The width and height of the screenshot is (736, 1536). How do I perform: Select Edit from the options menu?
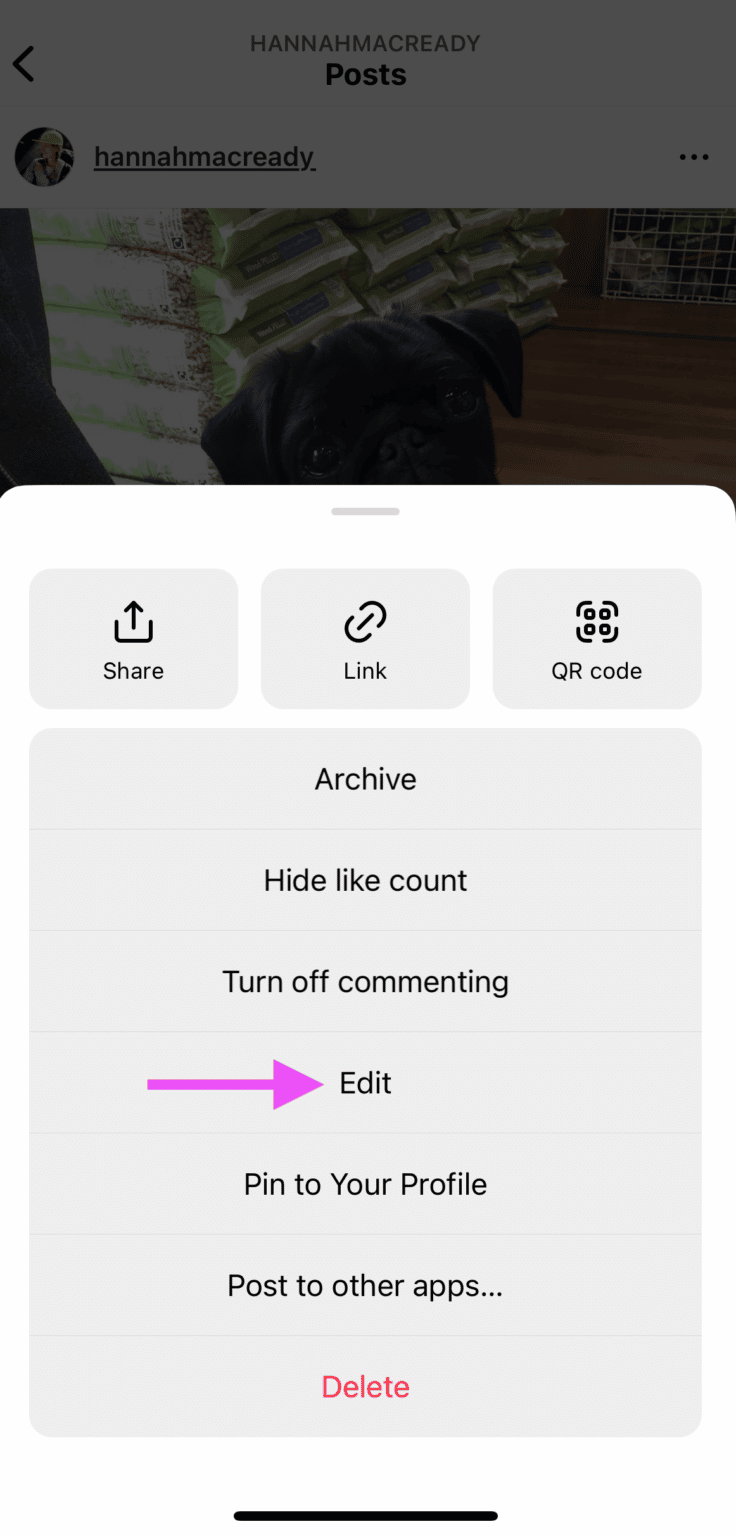365,1082
